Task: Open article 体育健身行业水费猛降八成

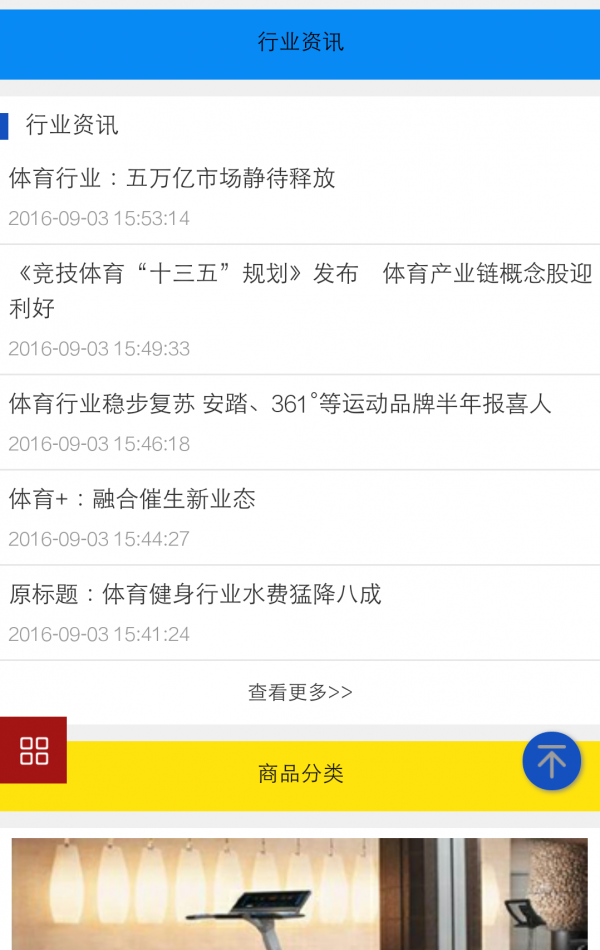Action: click(x=195, y=594)
